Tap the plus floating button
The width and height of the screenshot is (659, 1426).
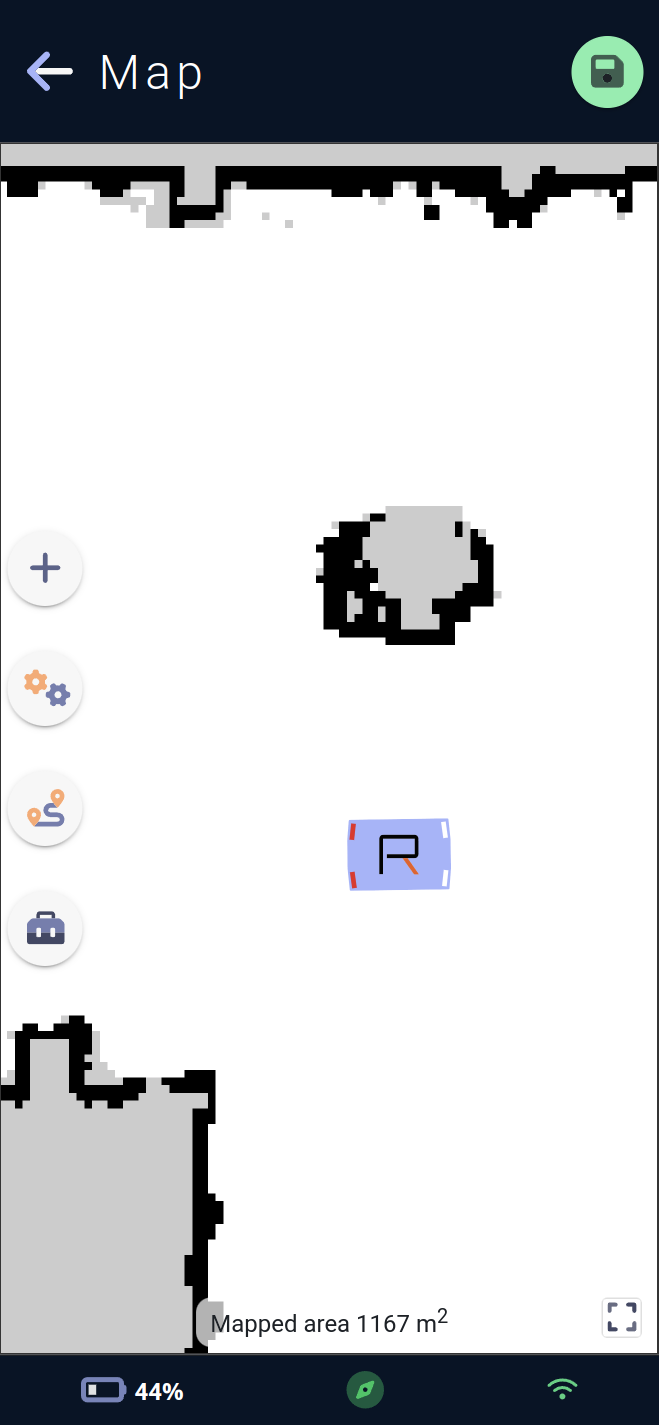(x=45, y=568)
